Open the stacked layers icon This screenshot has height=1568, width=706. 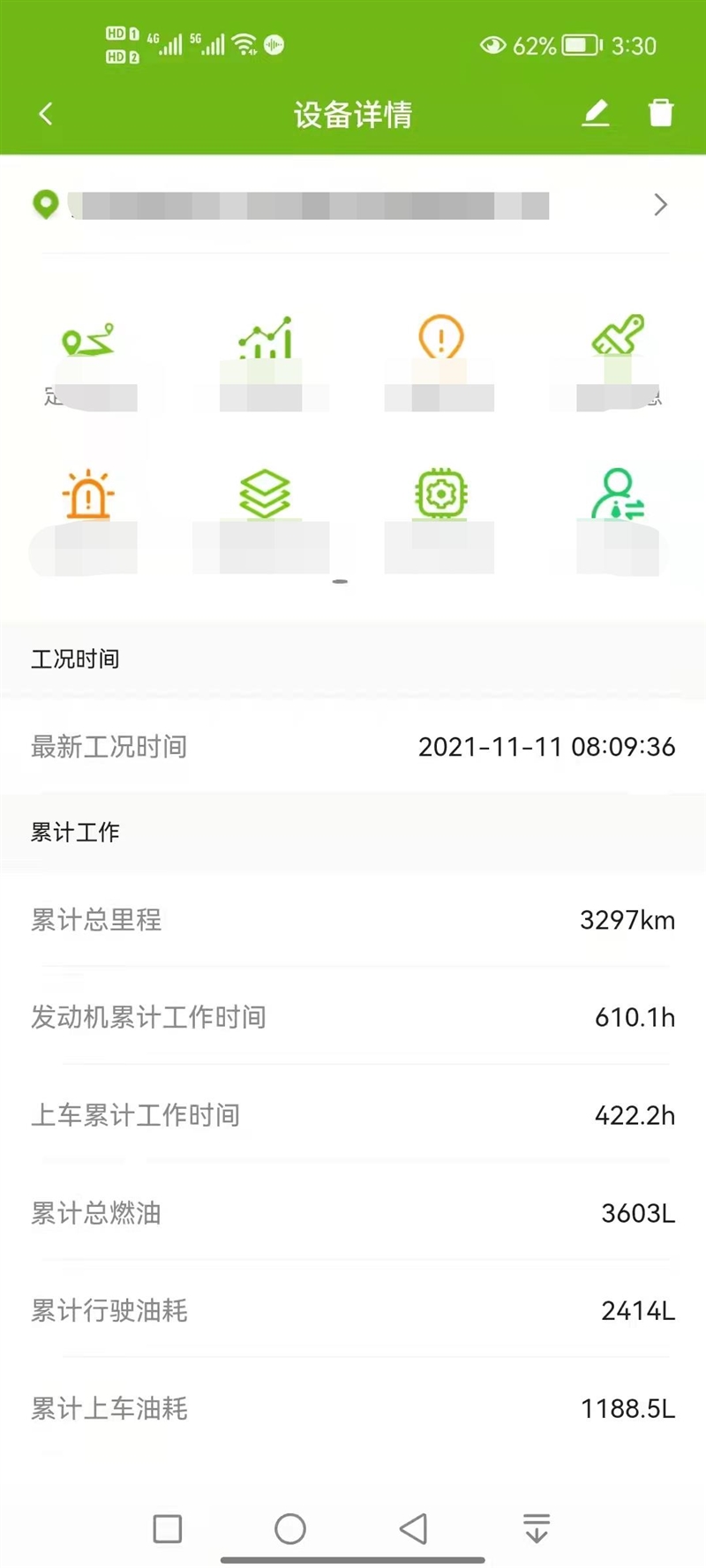click(265, 494)
